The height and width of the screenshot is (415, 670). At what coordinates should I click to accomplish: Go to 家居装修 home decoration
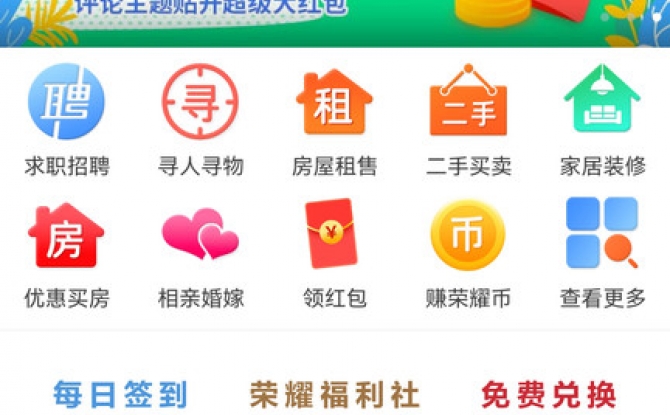point(602,118)
